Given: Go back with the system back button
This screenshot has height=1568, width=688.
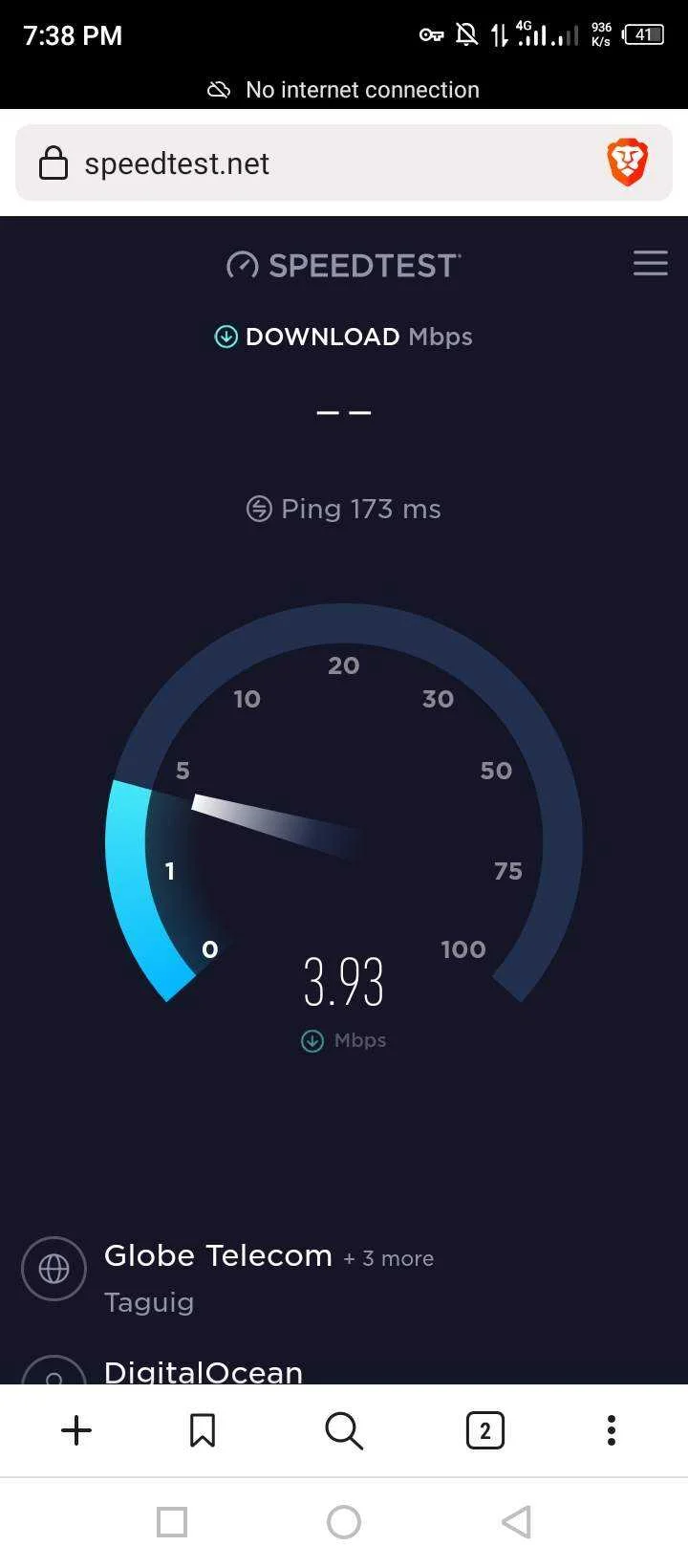Looking at the screenshot, I should tap(516, 1522).
